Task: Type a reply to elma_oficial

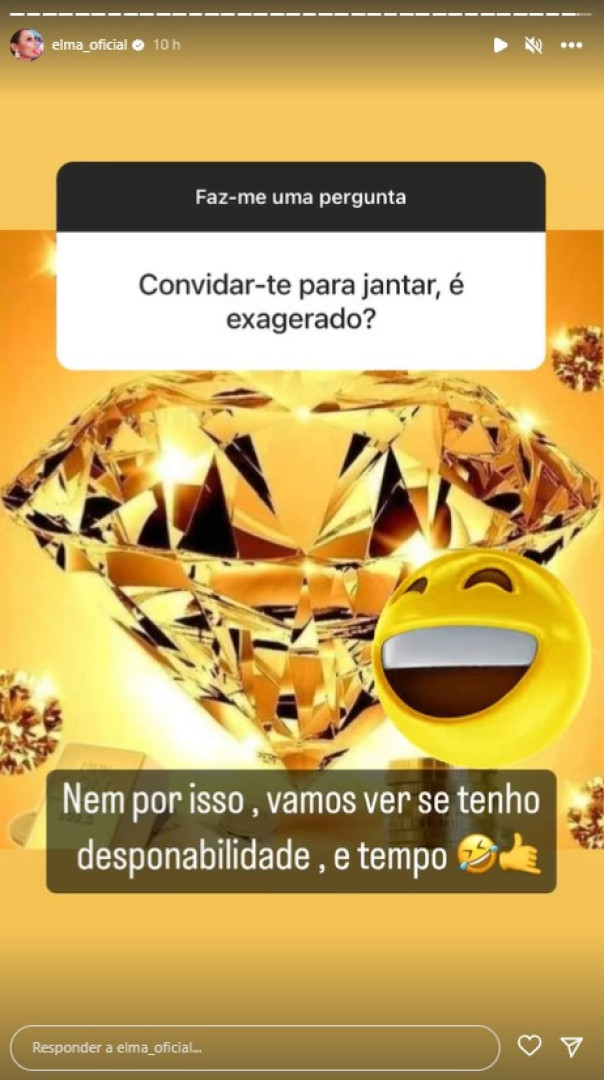Action: 255,1048
